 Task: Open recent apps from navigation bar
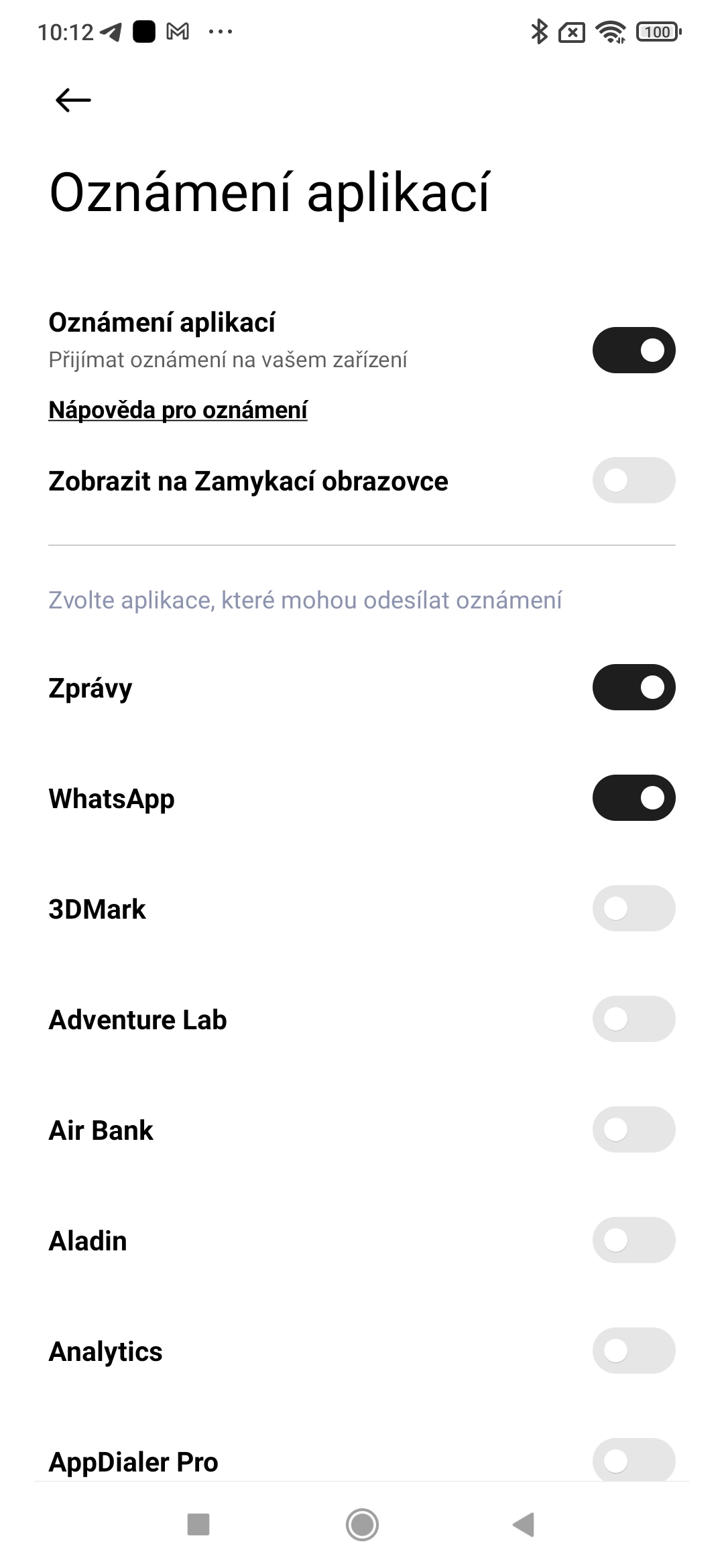[198, 1524]
